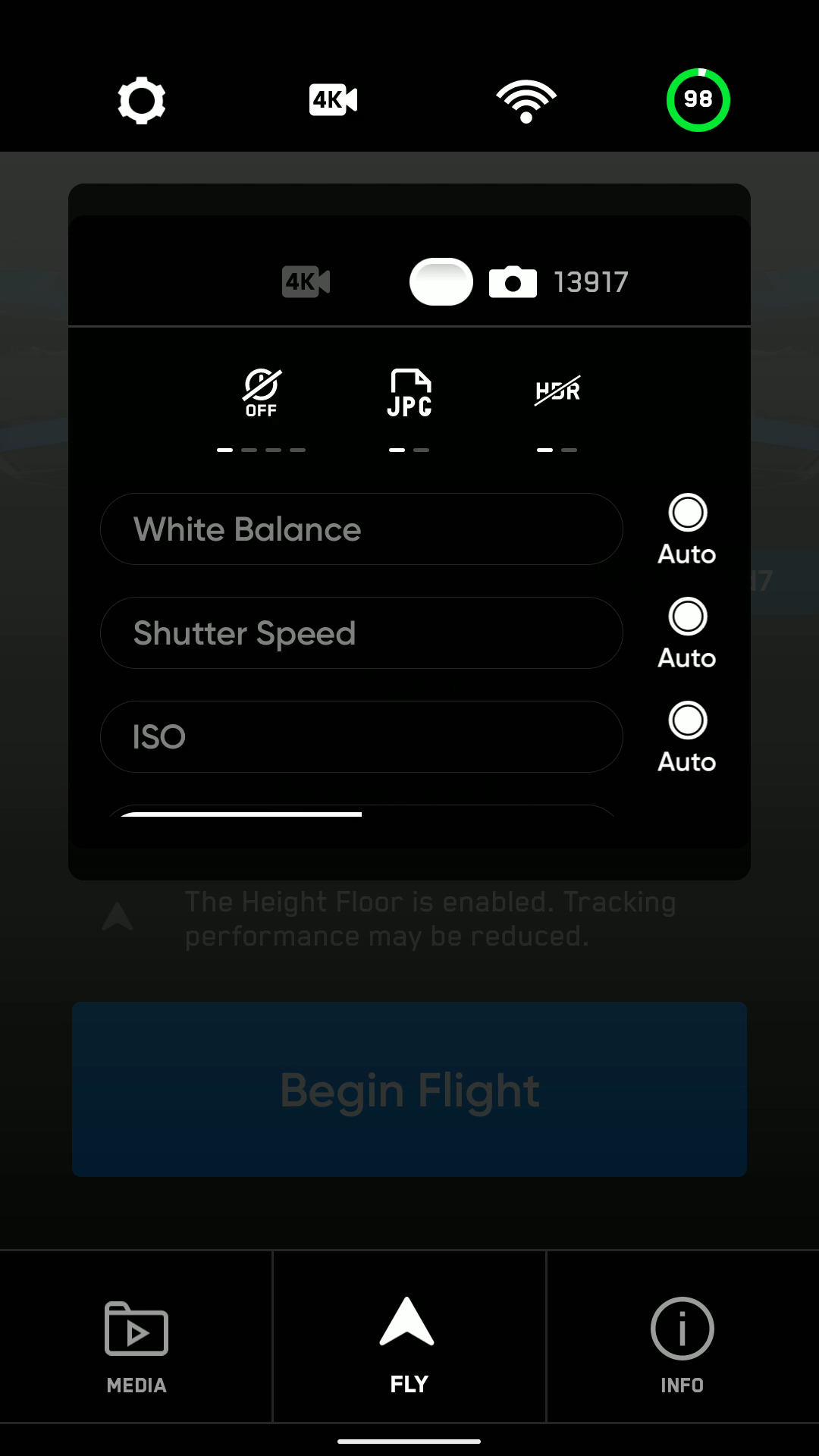Change the timer OFF setting

[261, 393]
